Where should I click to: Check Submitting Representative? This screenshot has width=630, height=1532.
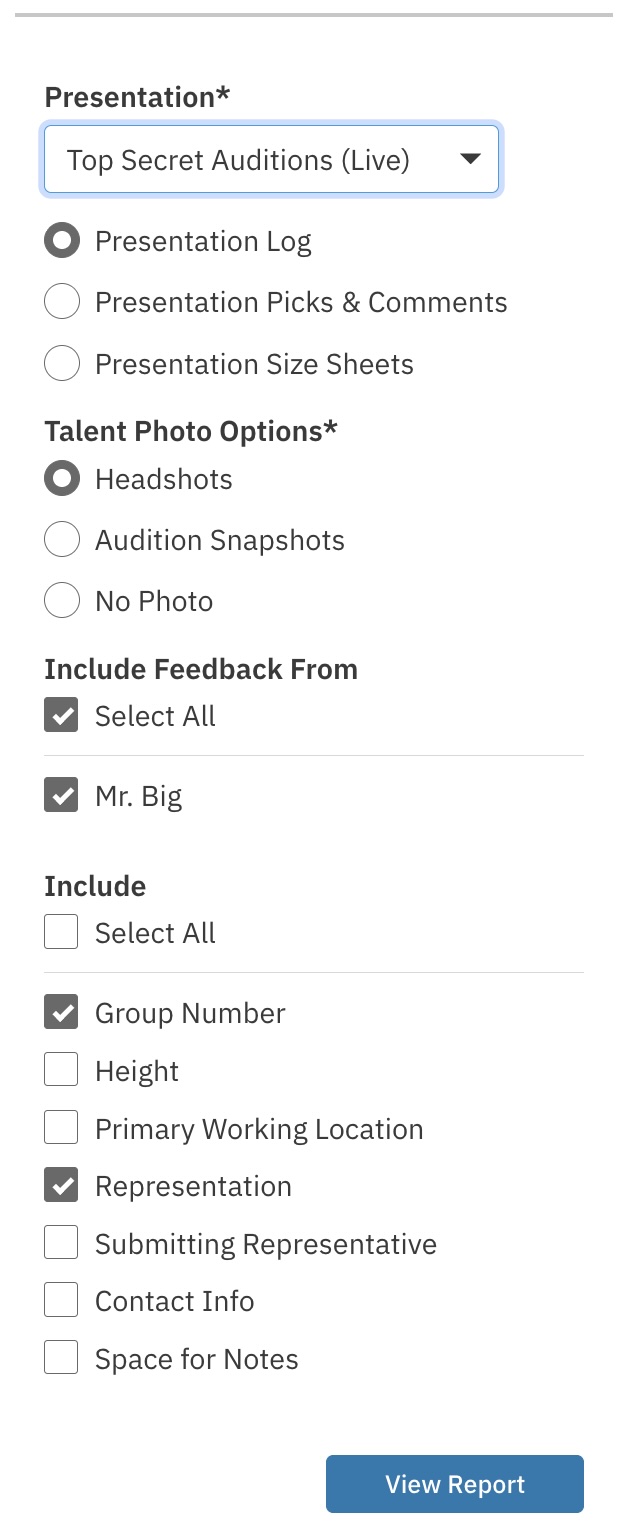[62, 1244]
